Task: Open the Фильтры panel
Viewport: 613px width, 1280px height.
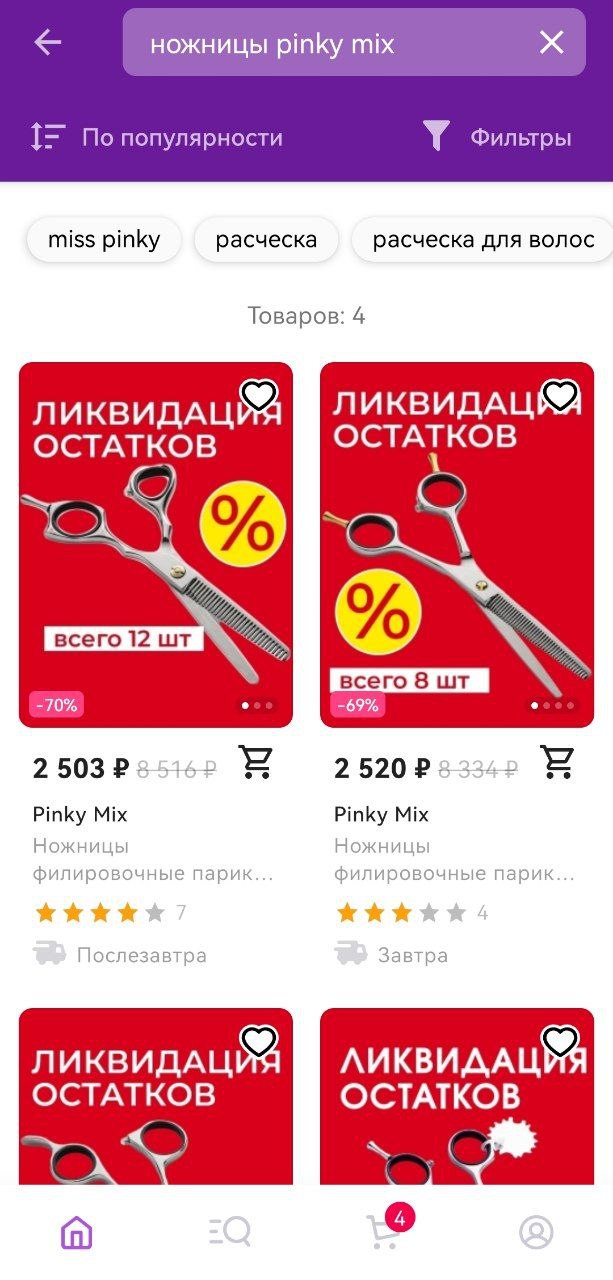Action: [497, 137]
